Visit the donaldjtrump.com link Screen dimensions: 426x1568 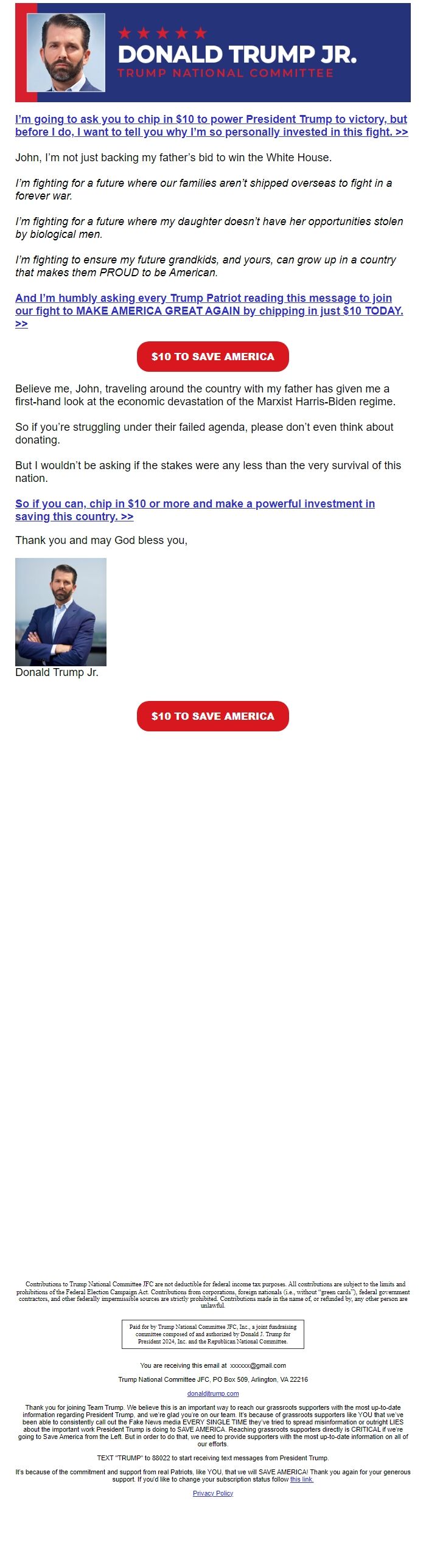212,1393
